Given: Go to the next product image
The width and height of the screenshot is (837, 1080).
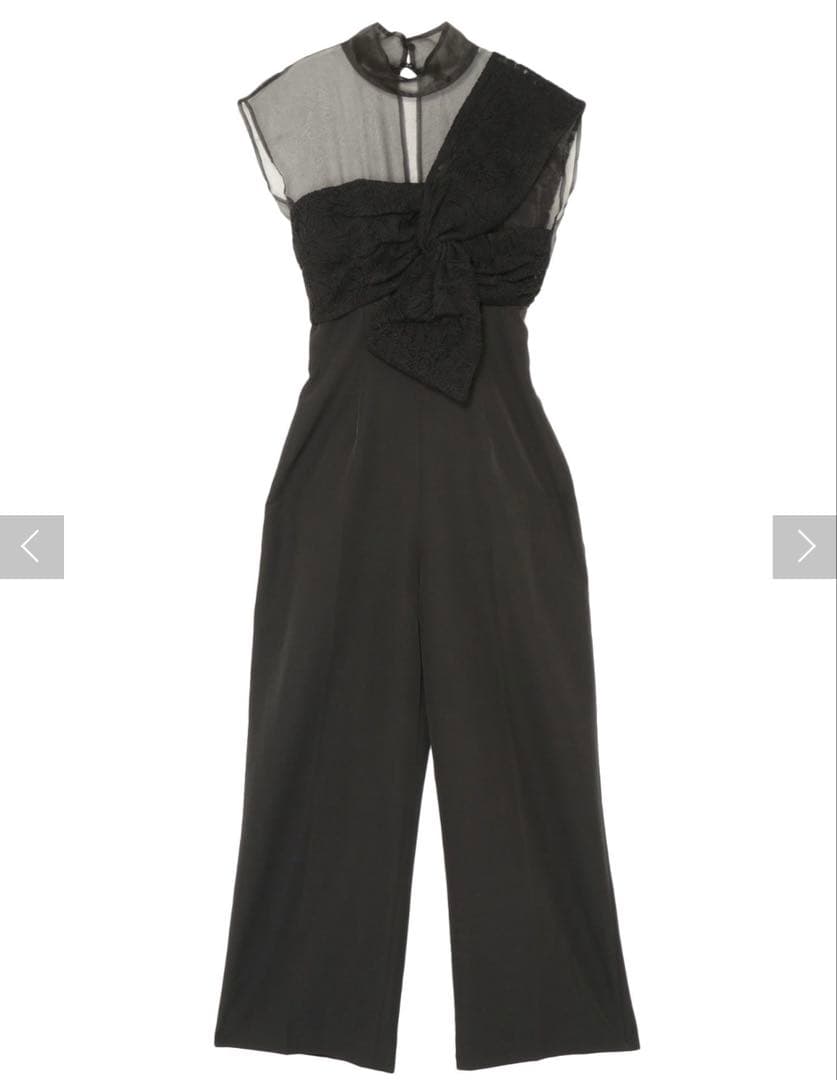Looking at the screenshot, I should [804, 547].
